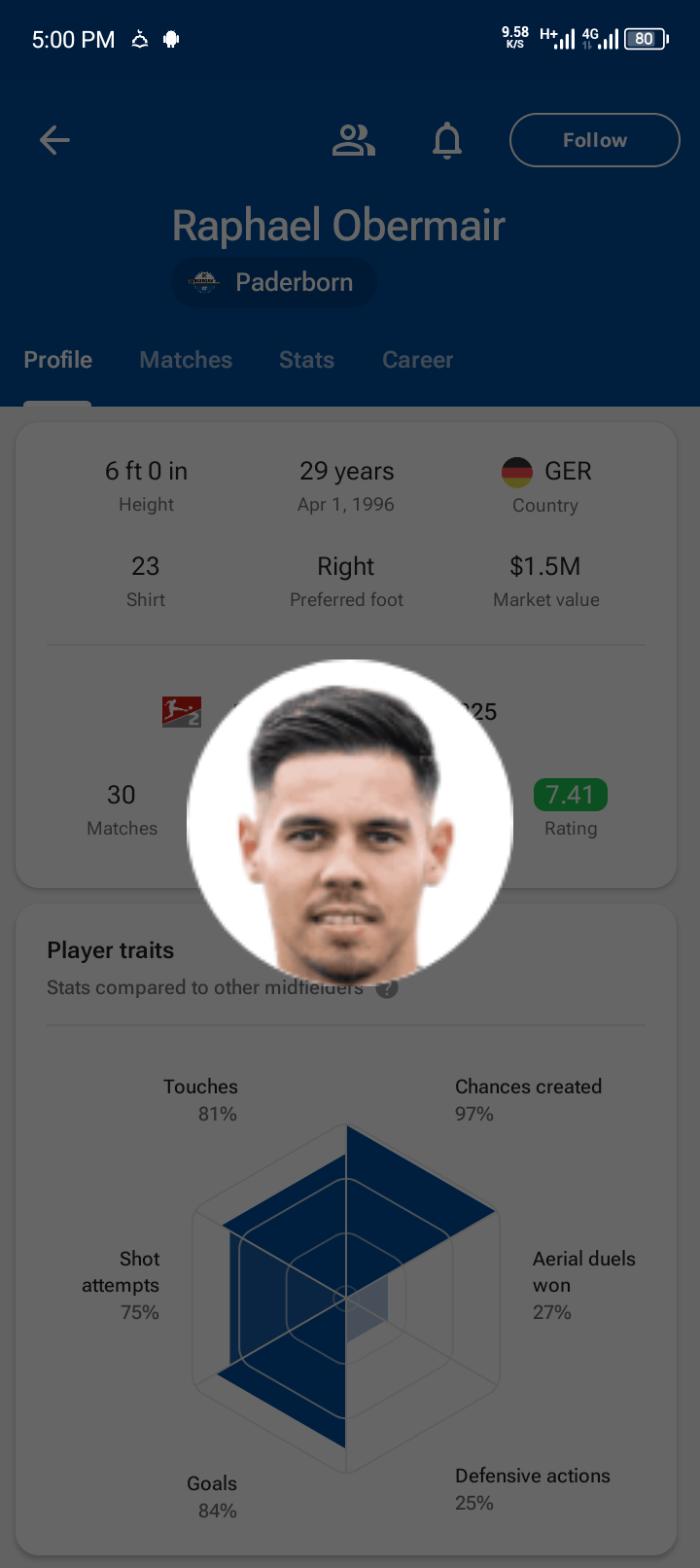Open the Paderborn team chip
700x1568 pixels.
coord(274,282)
